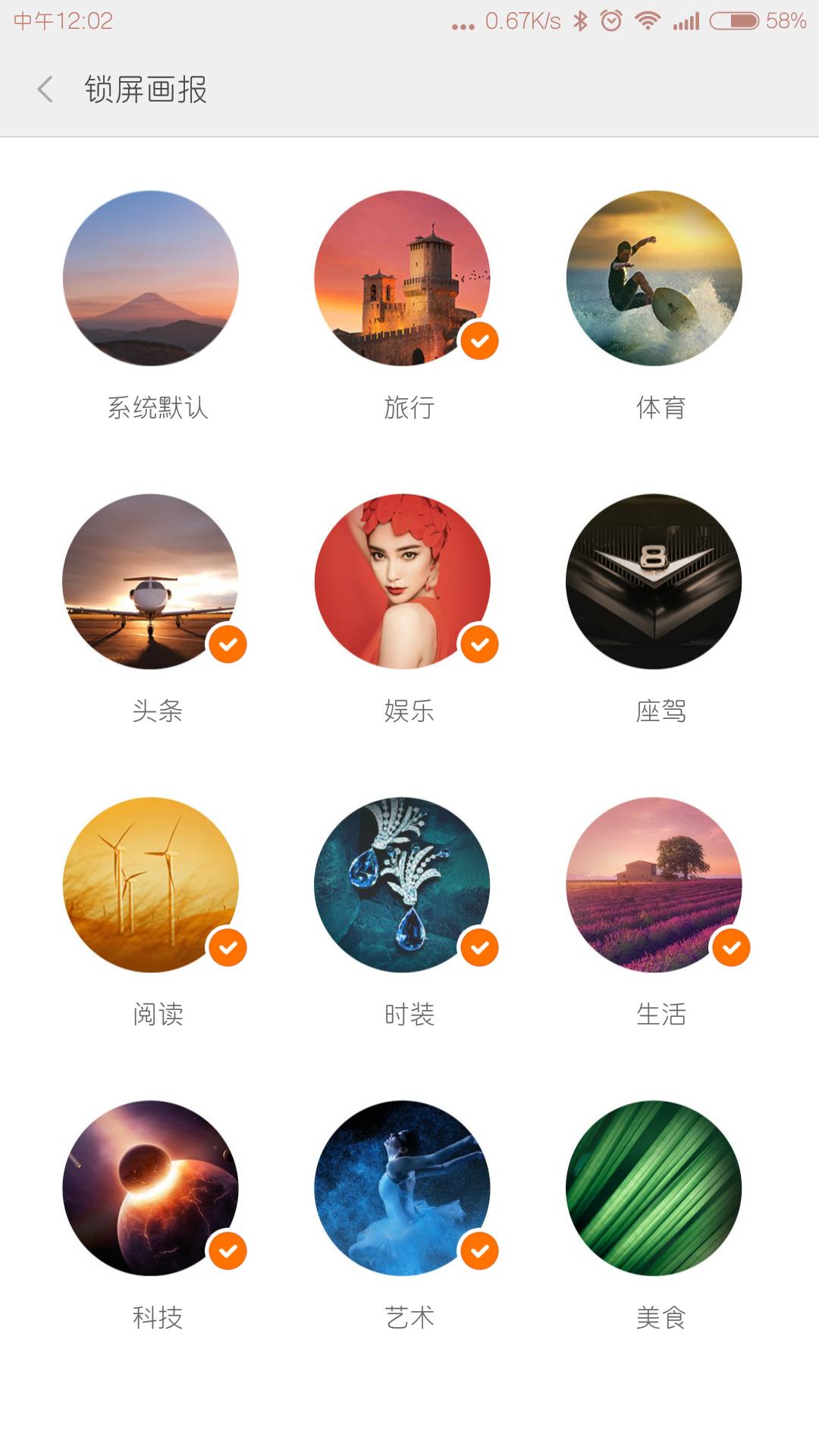
Task: Uncheck the 科技 category selection
Action: [x=228, y=1252]
